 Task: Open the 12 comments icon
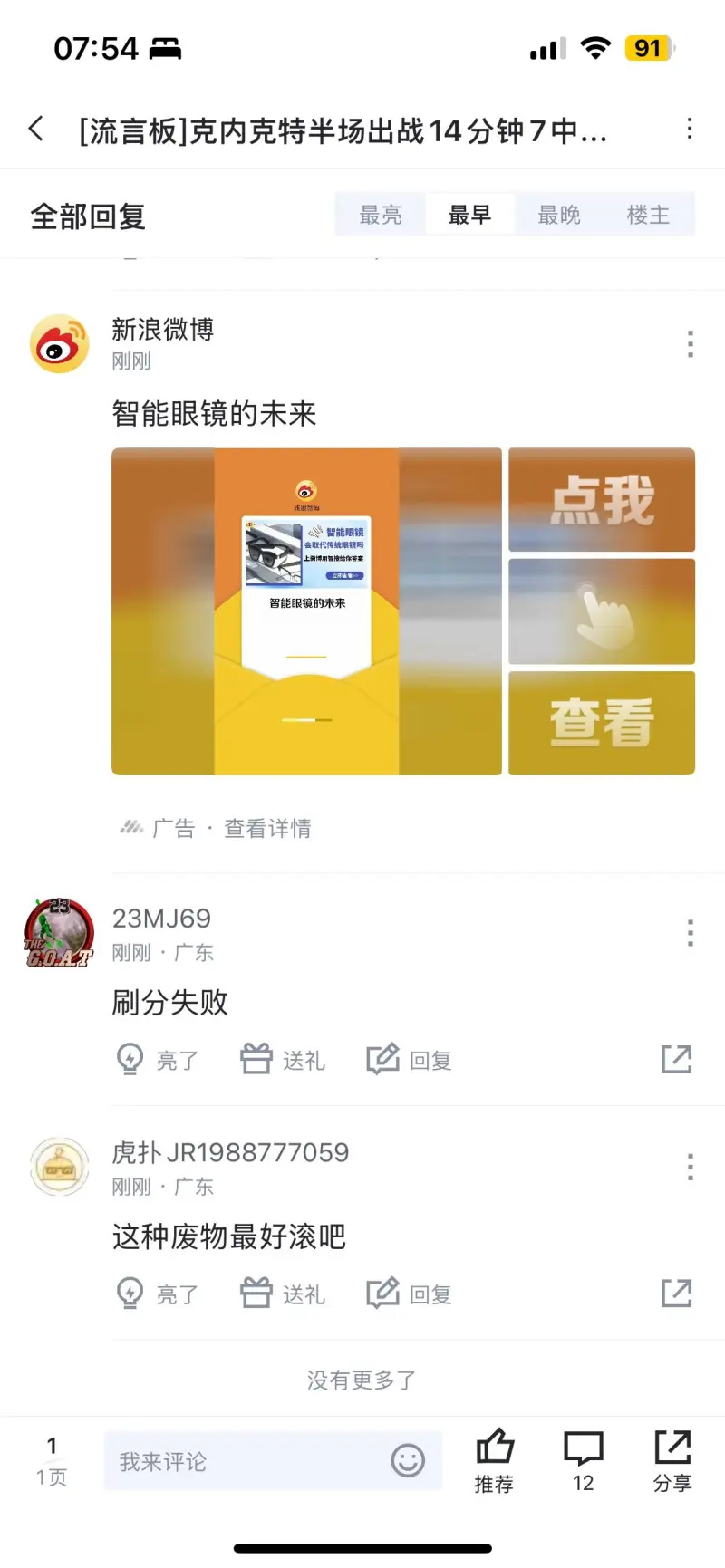[583, 1459]
